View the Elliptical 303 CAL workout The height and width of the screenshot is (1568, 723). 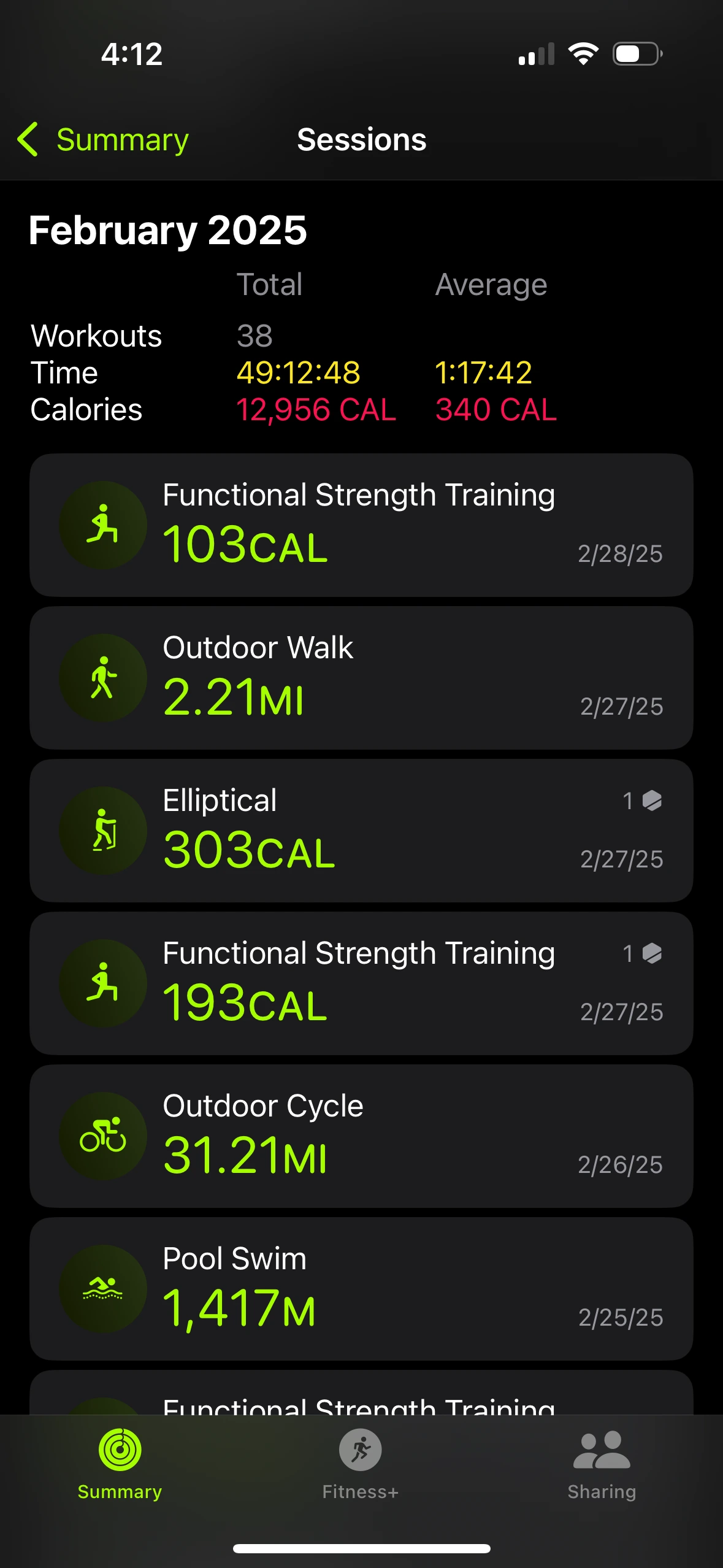point(361,831)
